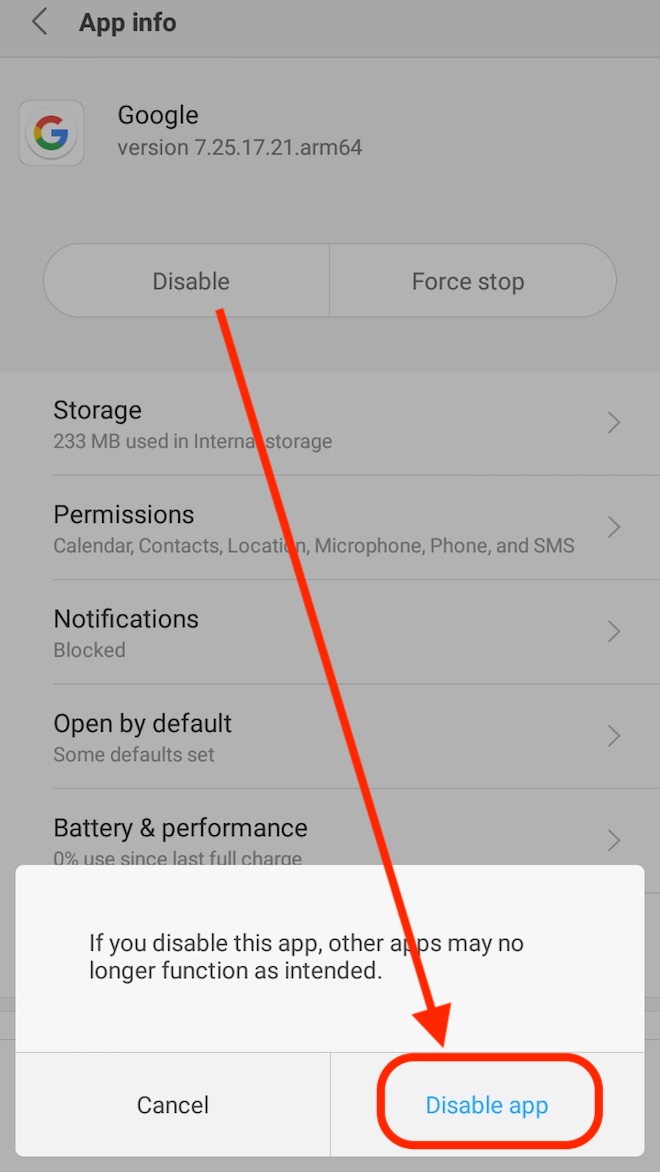Go back from App info

pyautogui.click(x=40, y=23)
